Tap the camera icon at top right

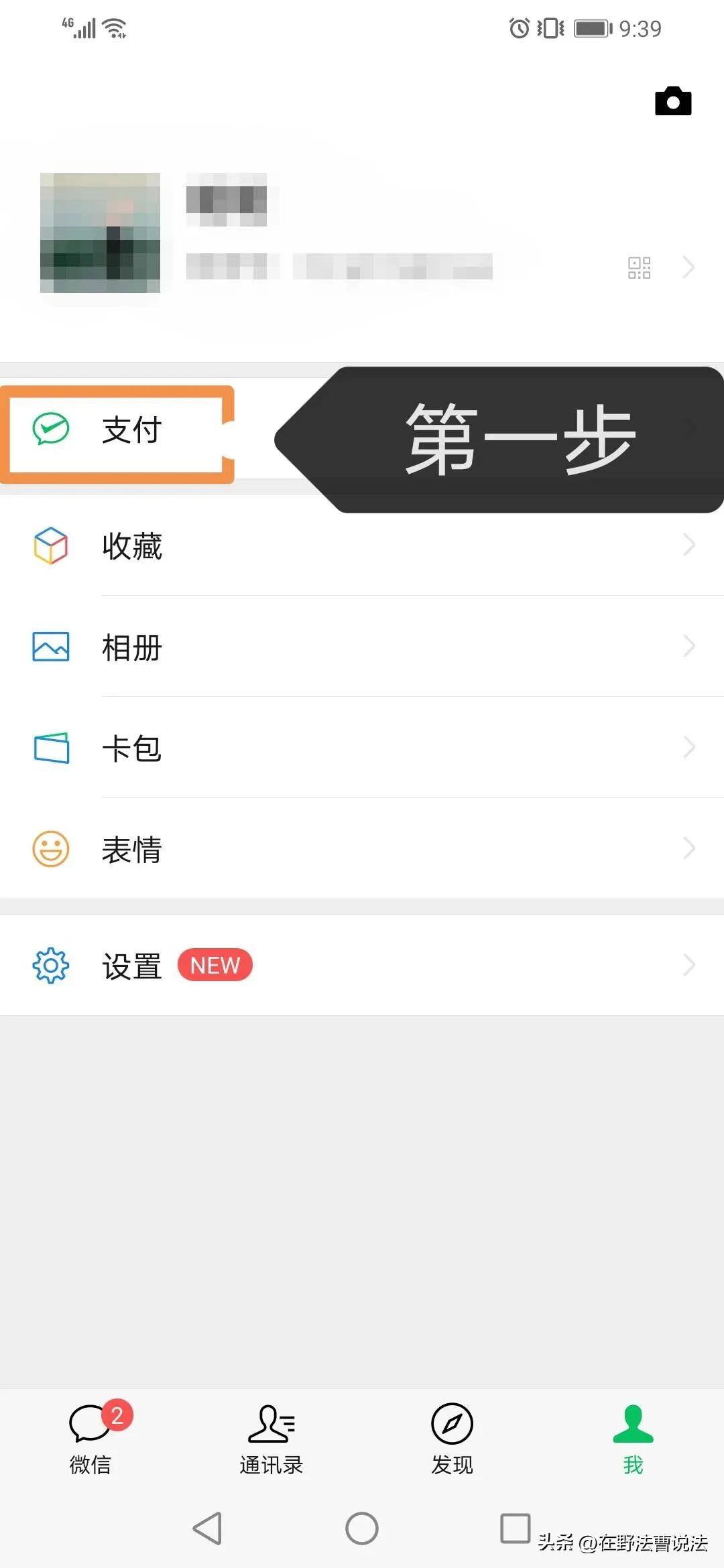672,102
